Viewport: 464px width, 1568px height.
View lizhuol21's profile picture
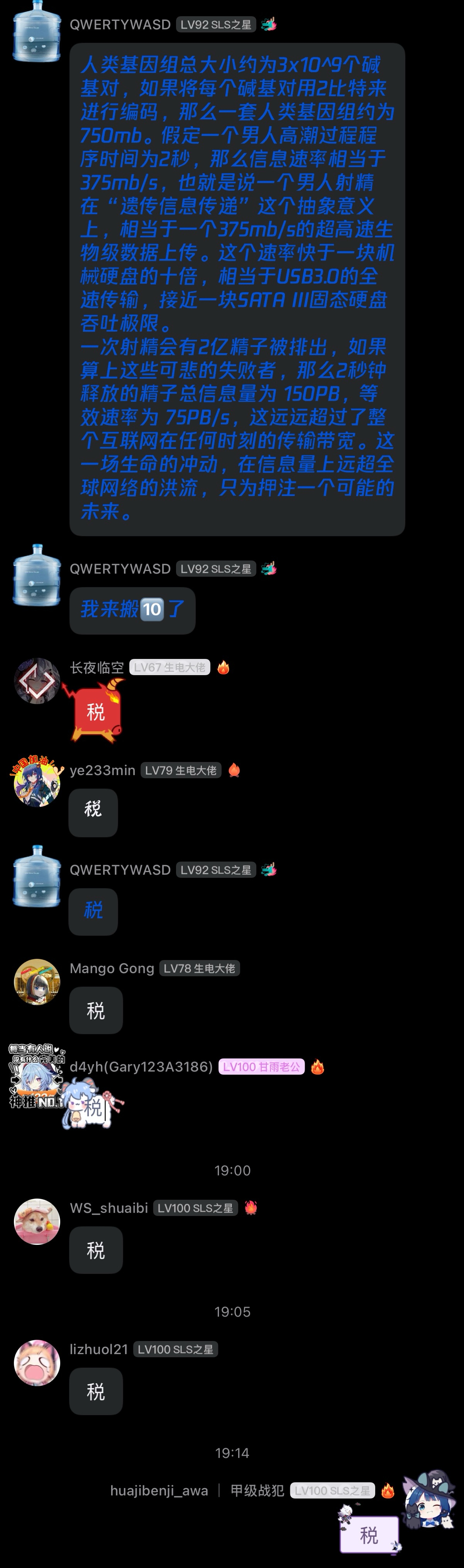coord(37,1363)
